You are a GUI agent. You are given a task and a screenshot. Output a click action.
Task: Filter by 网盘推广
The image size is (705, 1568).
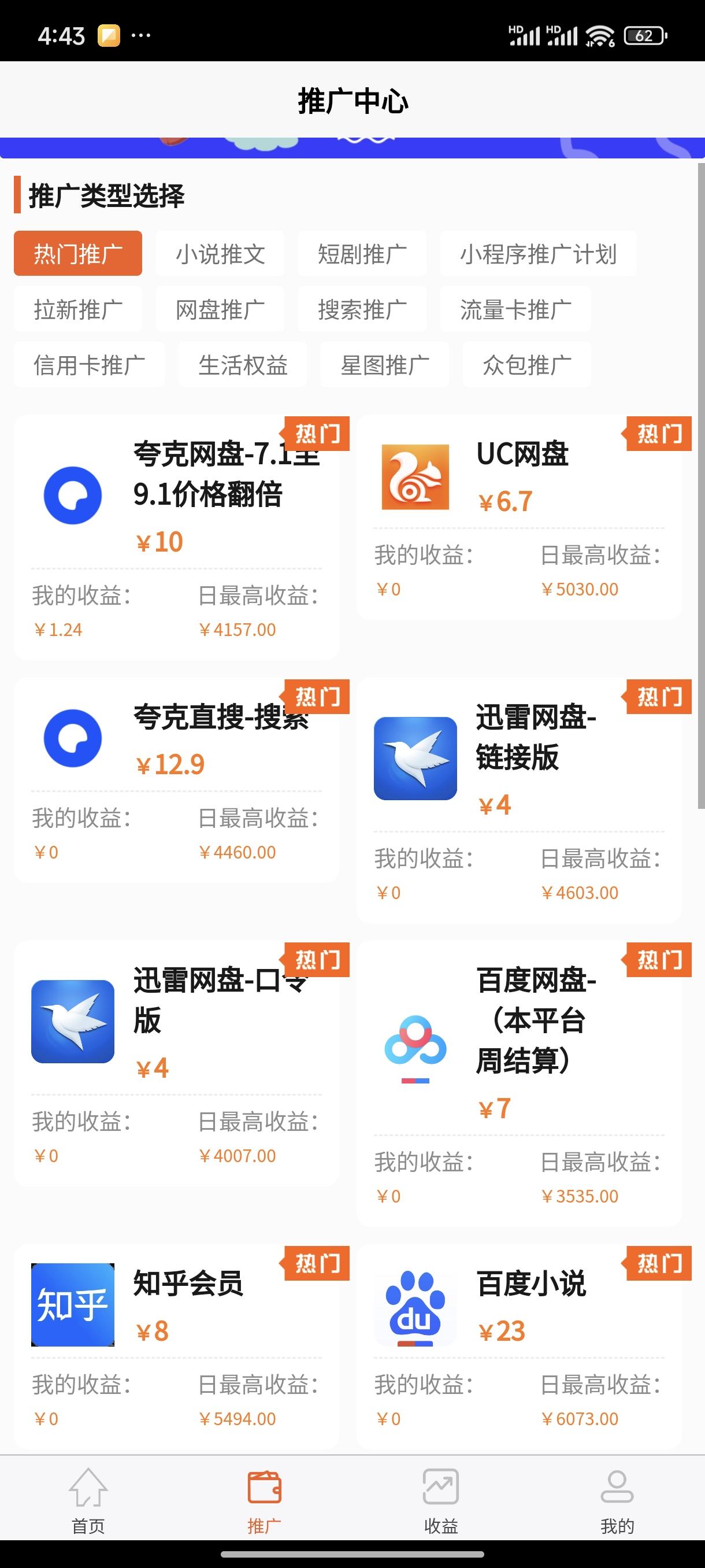point(220,309)
